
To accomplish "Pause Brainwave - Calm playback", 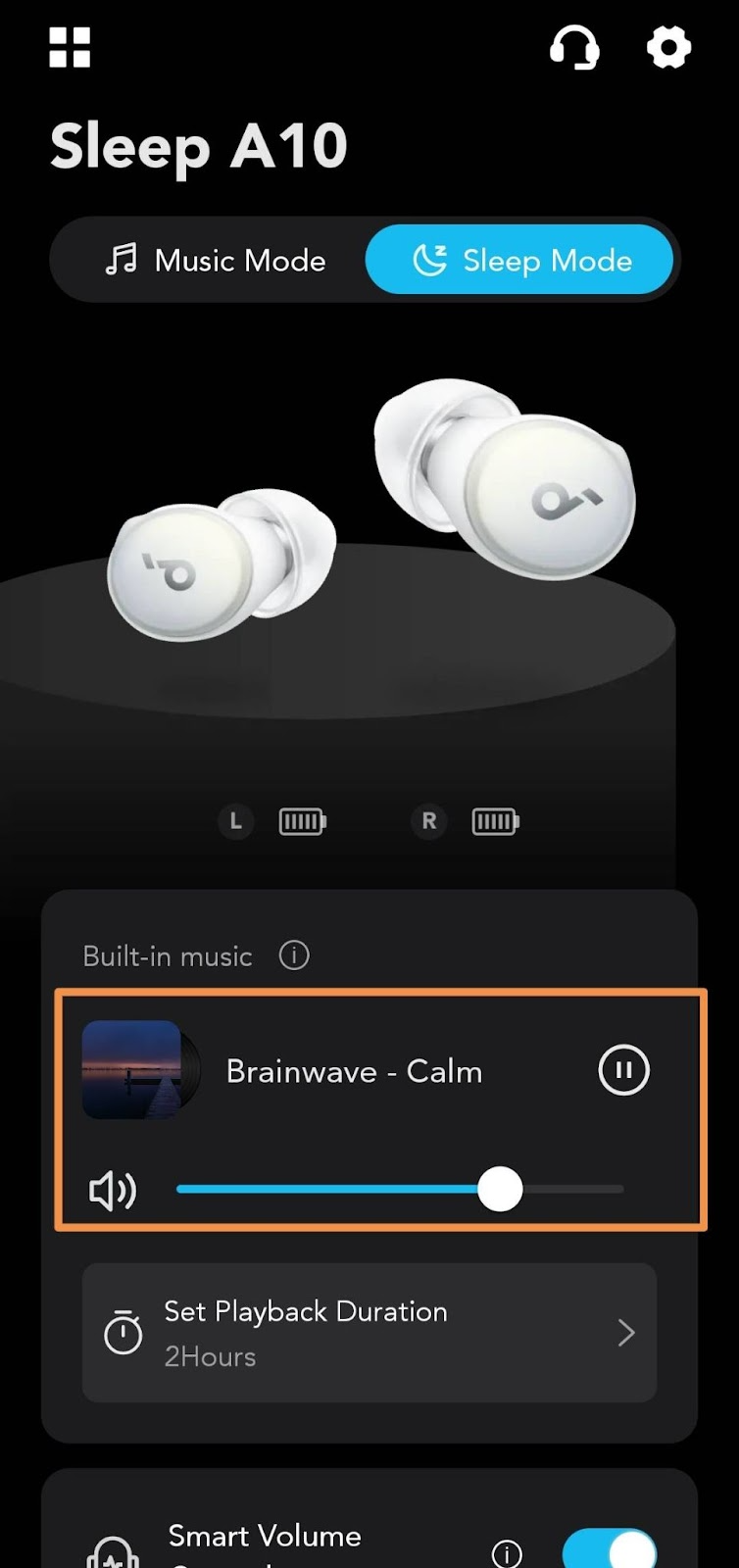I will 623,1070.
